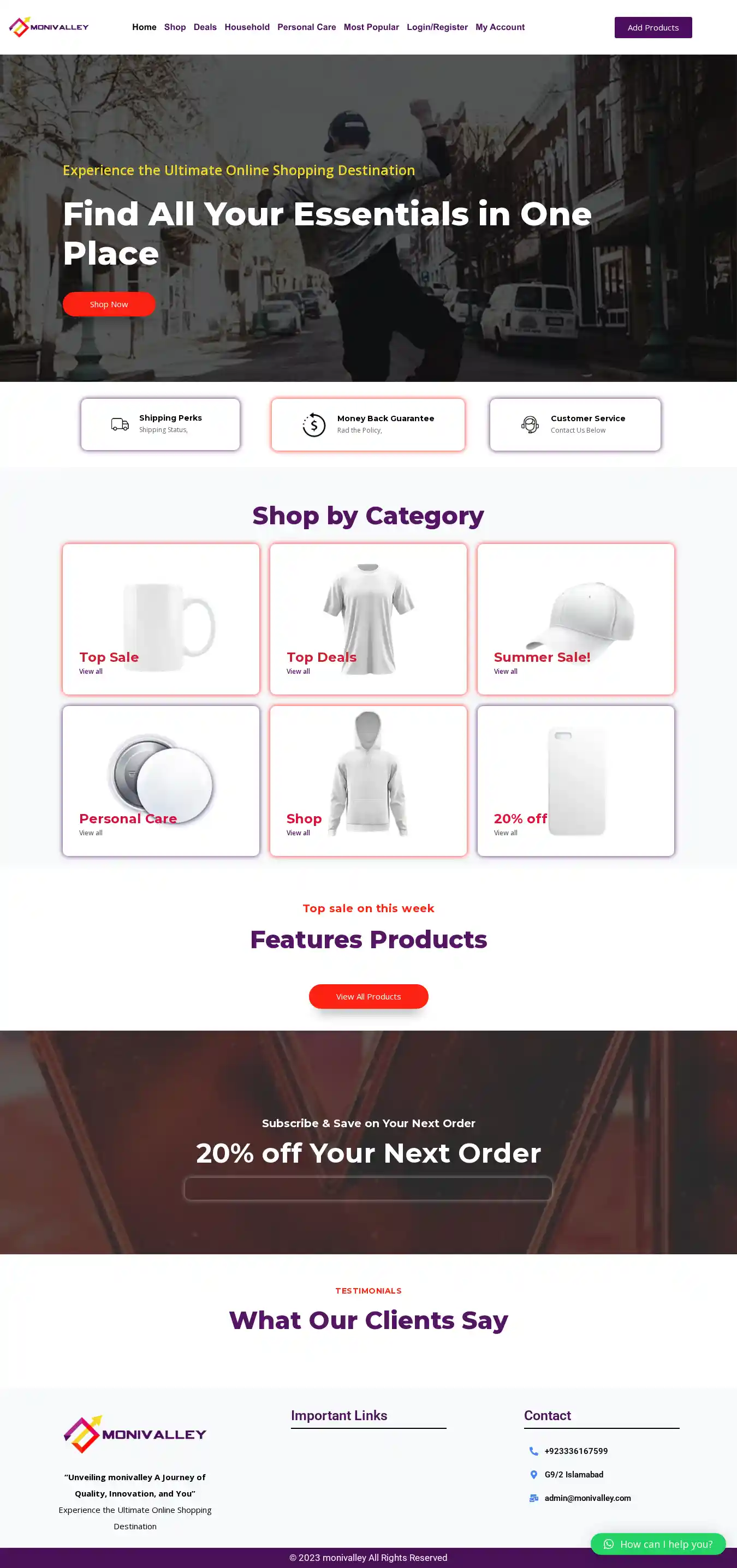
Task: Tap the Add Products button
Action: tap(652, 27)
